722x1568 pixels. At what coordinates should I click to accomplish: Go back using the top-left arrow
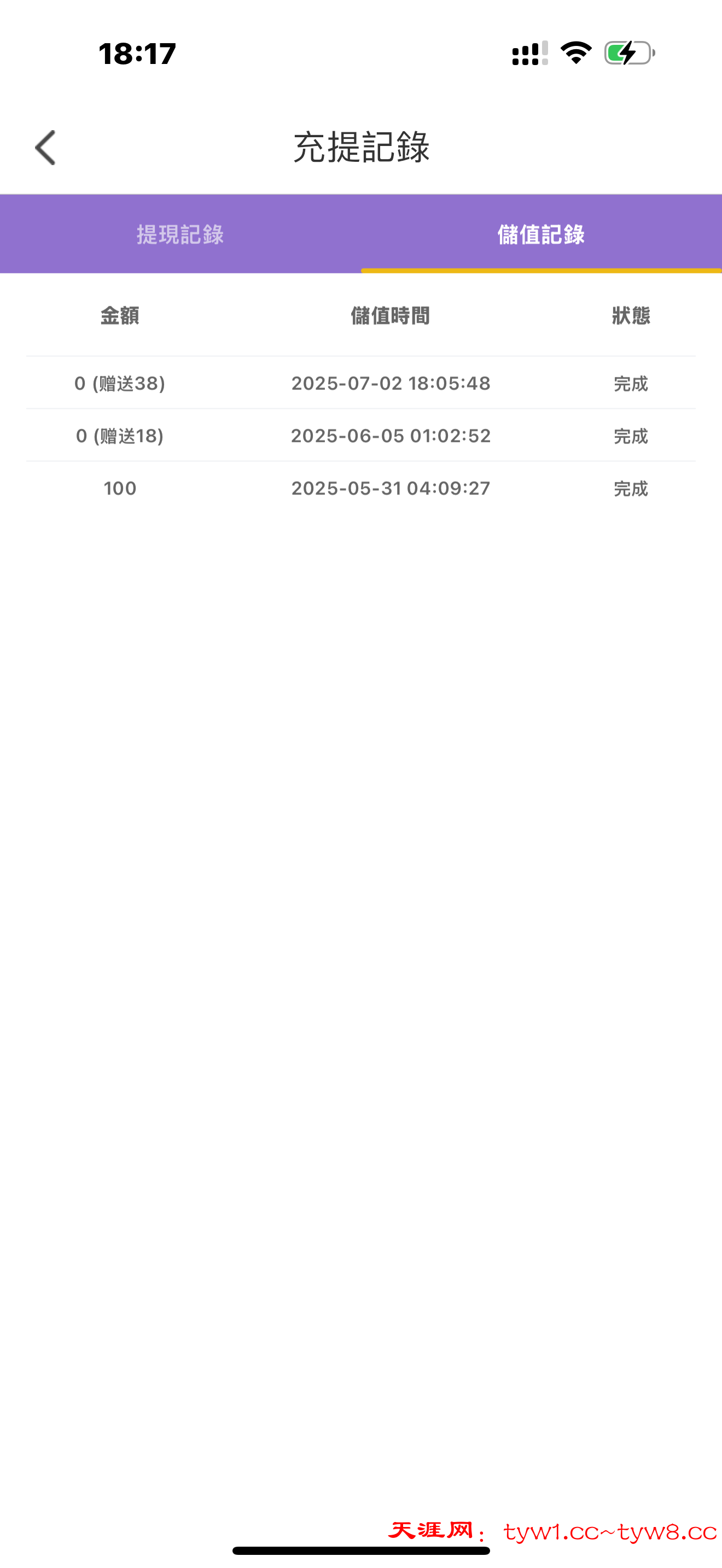pyautogui.click(x=45, y=147)
